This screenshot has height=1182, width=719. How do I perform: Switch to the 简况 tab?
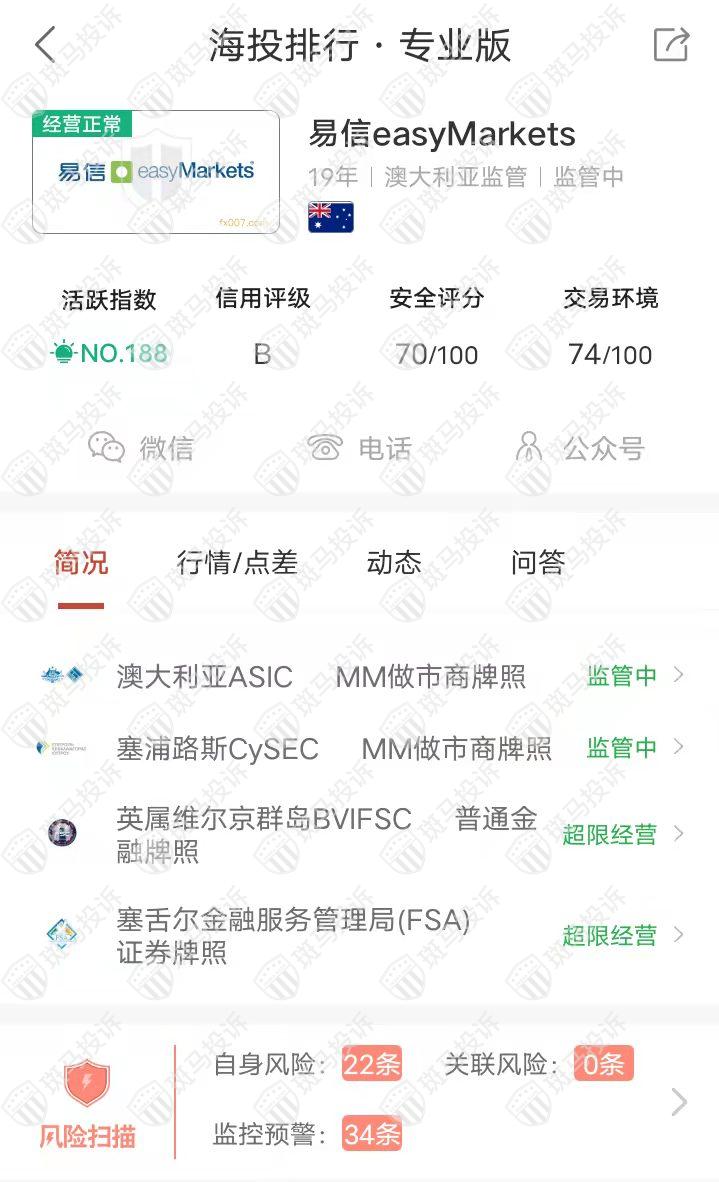[81, 563]
